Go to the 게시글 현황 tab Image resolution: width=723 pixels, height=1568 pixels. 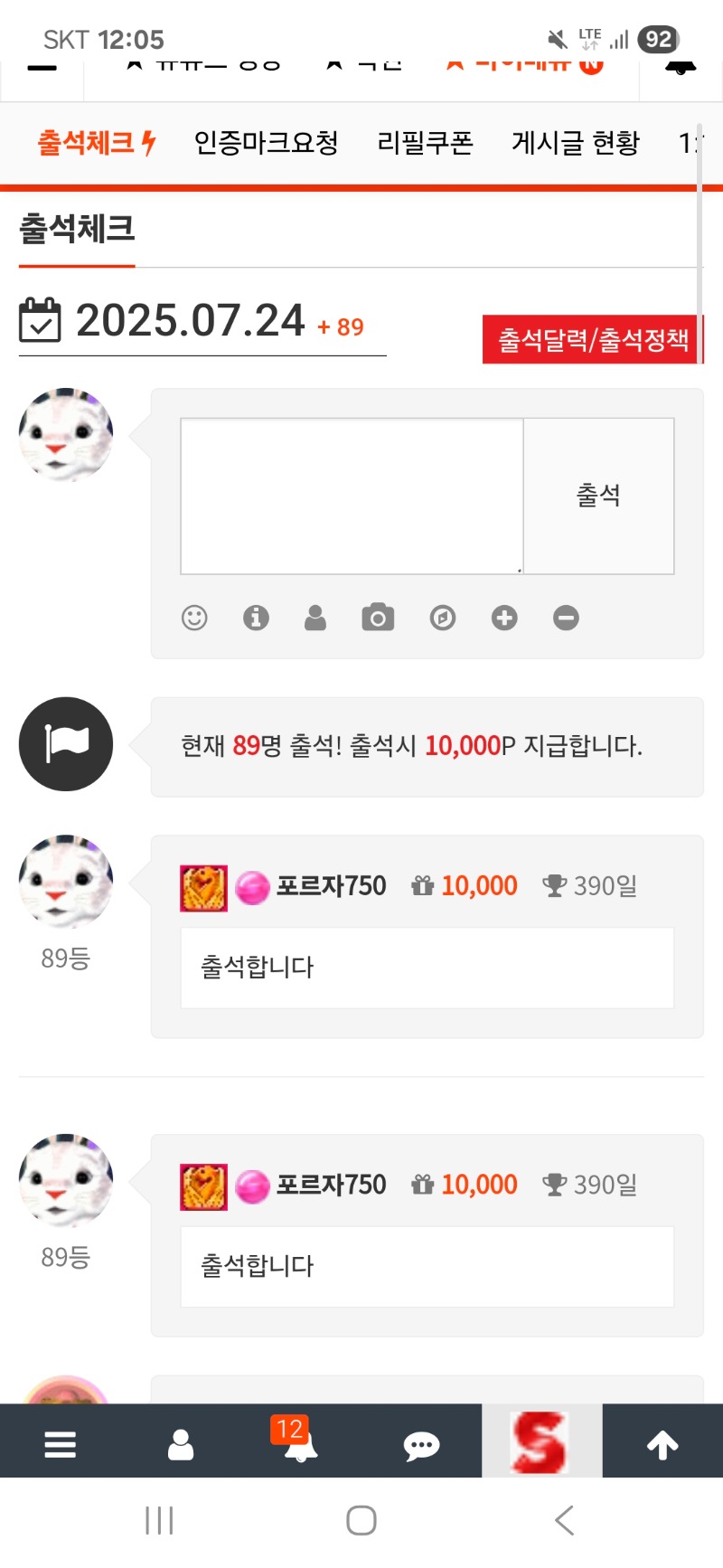pyautogui.click(x=576, y=143)
